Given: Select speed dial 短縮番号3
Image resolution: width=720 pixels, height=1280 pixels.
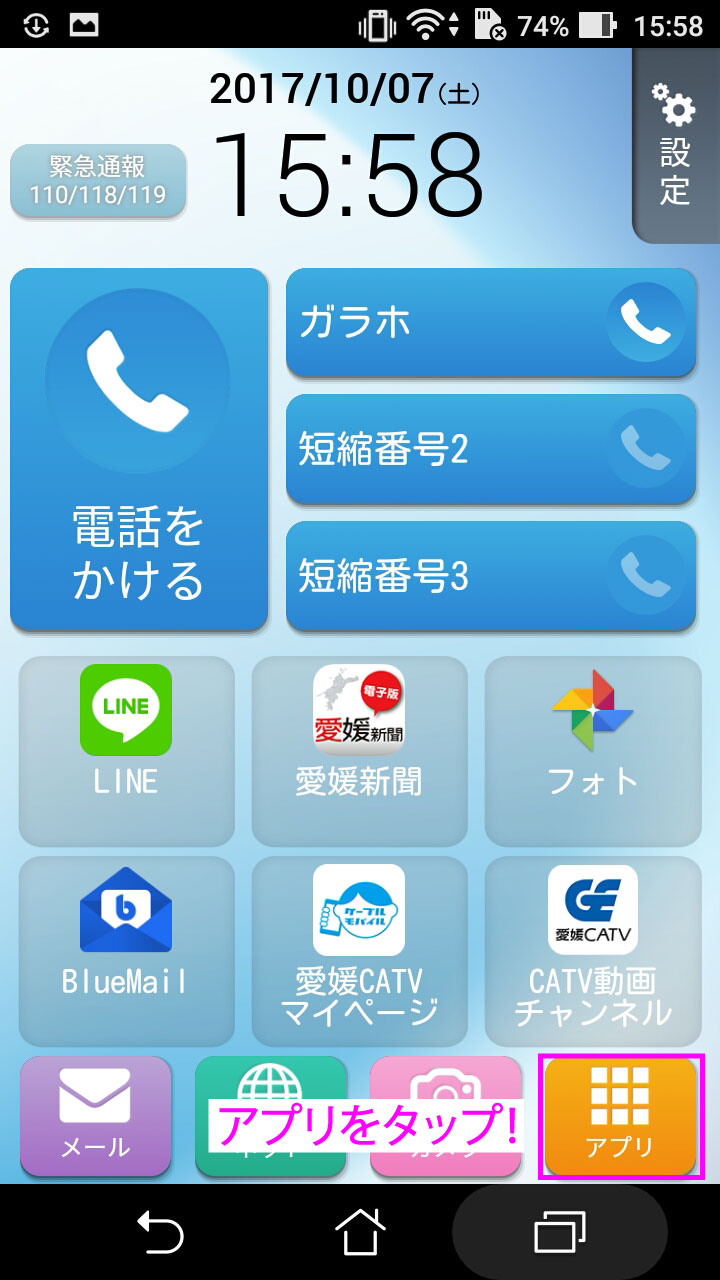Looking at the screenshot, I should tap(490, 576).
